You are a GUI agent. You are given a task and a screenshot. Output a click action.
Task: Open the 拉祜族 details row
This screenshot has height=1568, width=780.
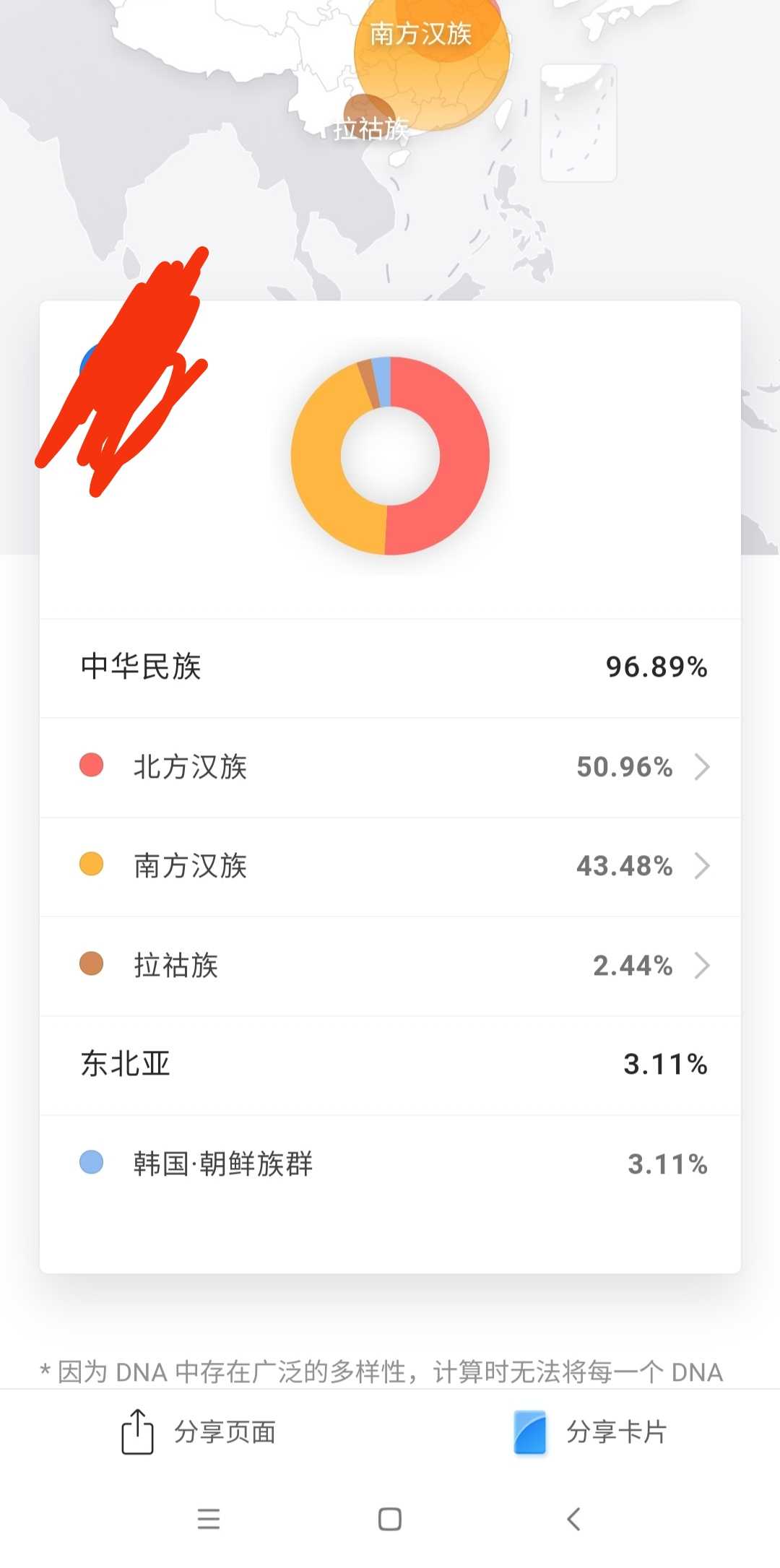(x=390, y=966)
